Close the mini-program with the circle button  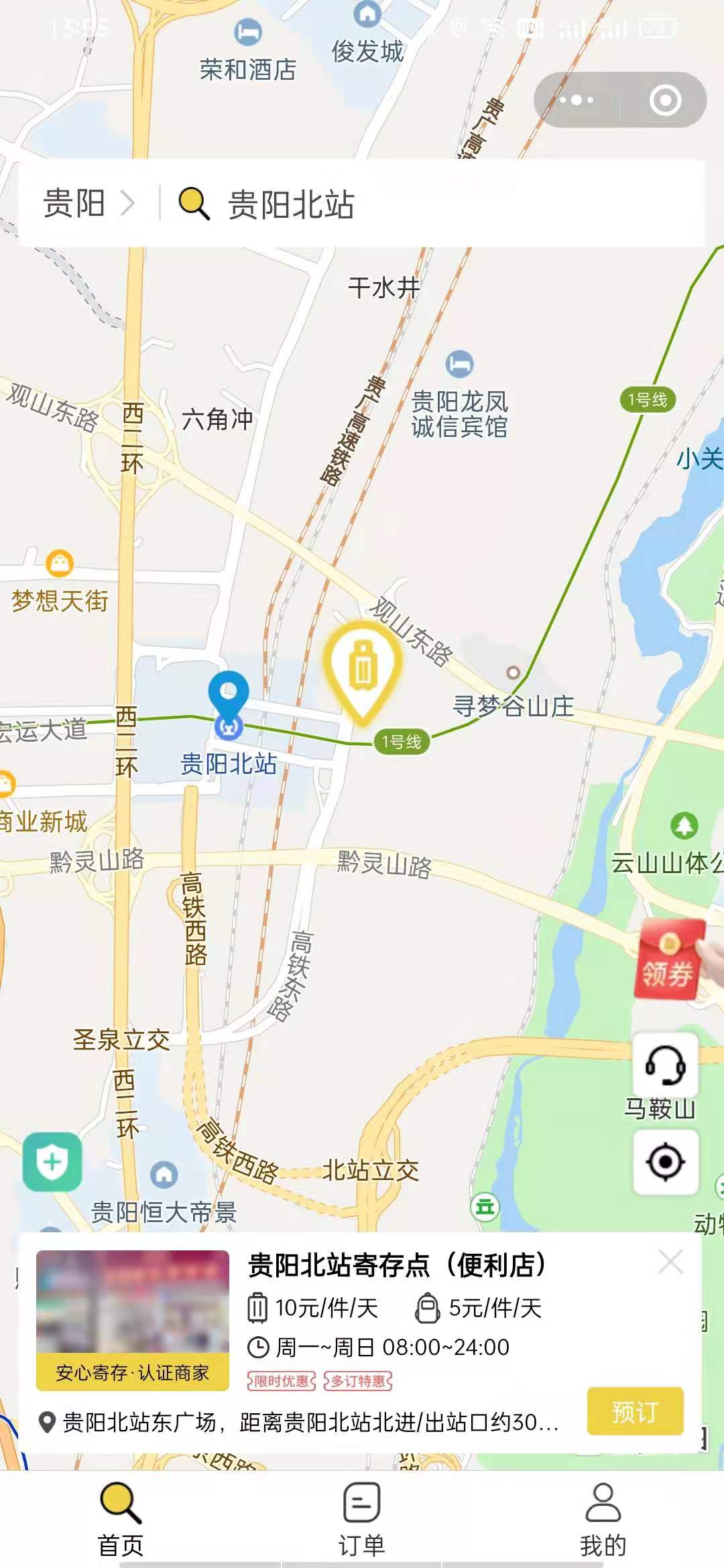click(x=665, y=101)
